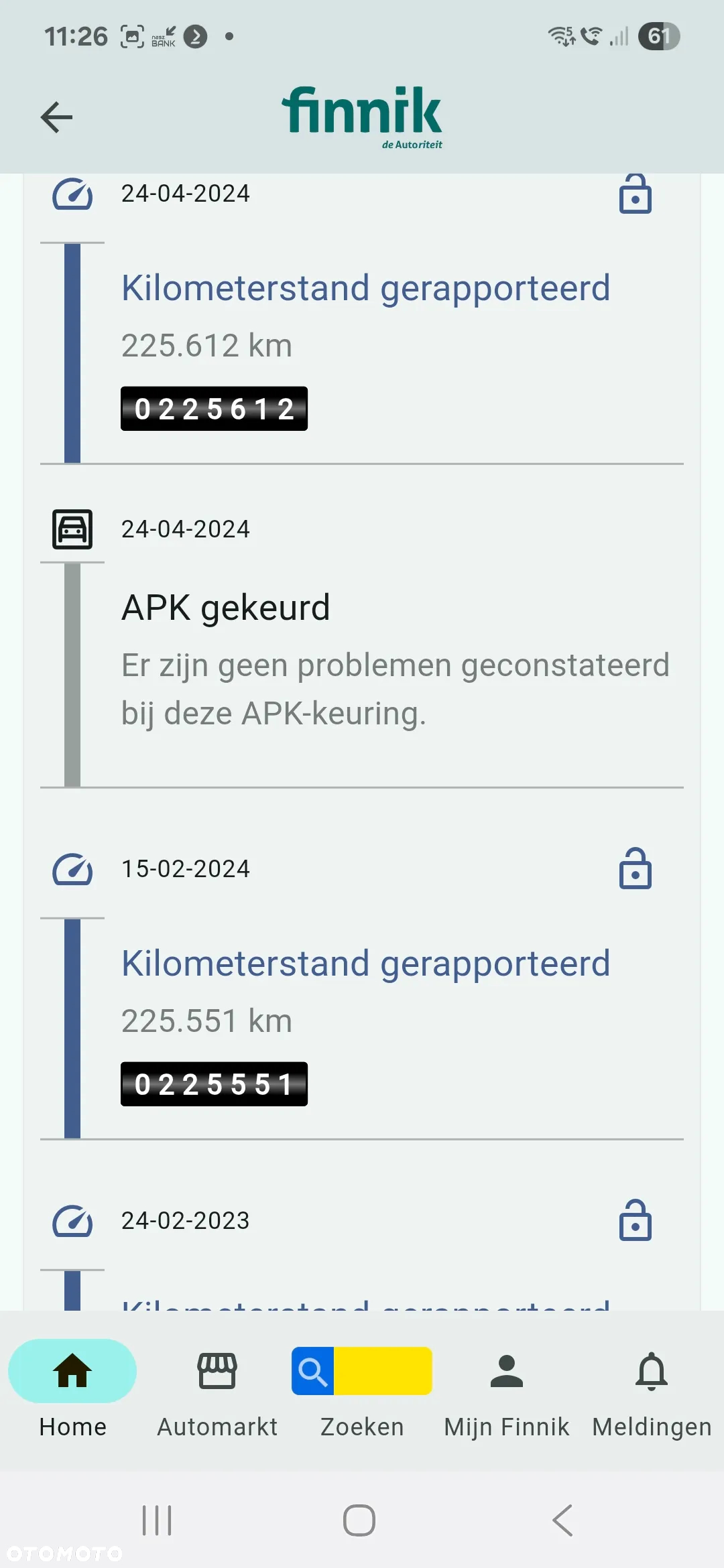Tap the lock beside the 24-04-2024 mileage entry
This screenshot has width=724, height=1568.
pyautogui.click(x=635, y=194)
